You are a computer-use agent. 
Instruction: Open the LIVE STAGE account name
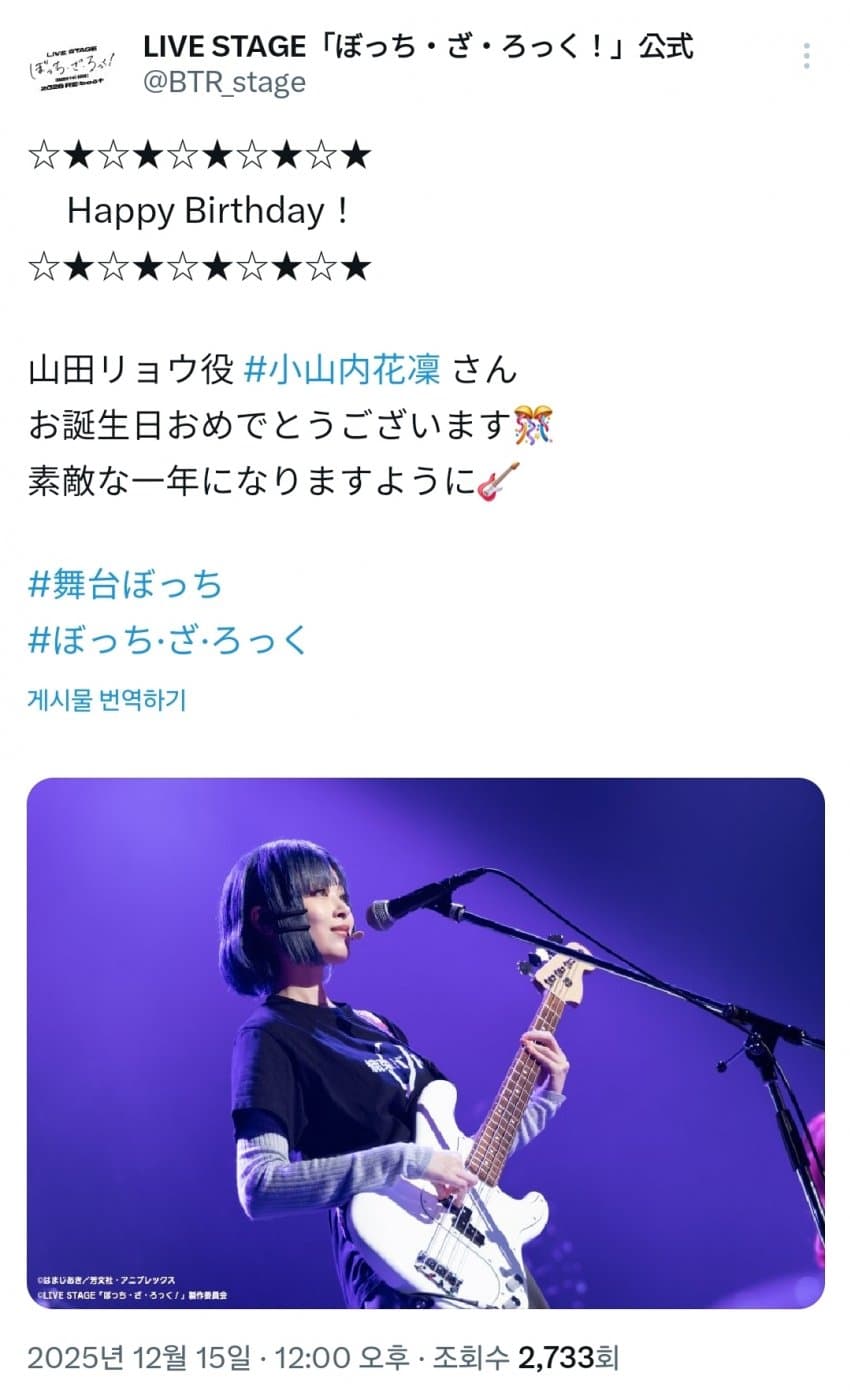tap(418, 45)
